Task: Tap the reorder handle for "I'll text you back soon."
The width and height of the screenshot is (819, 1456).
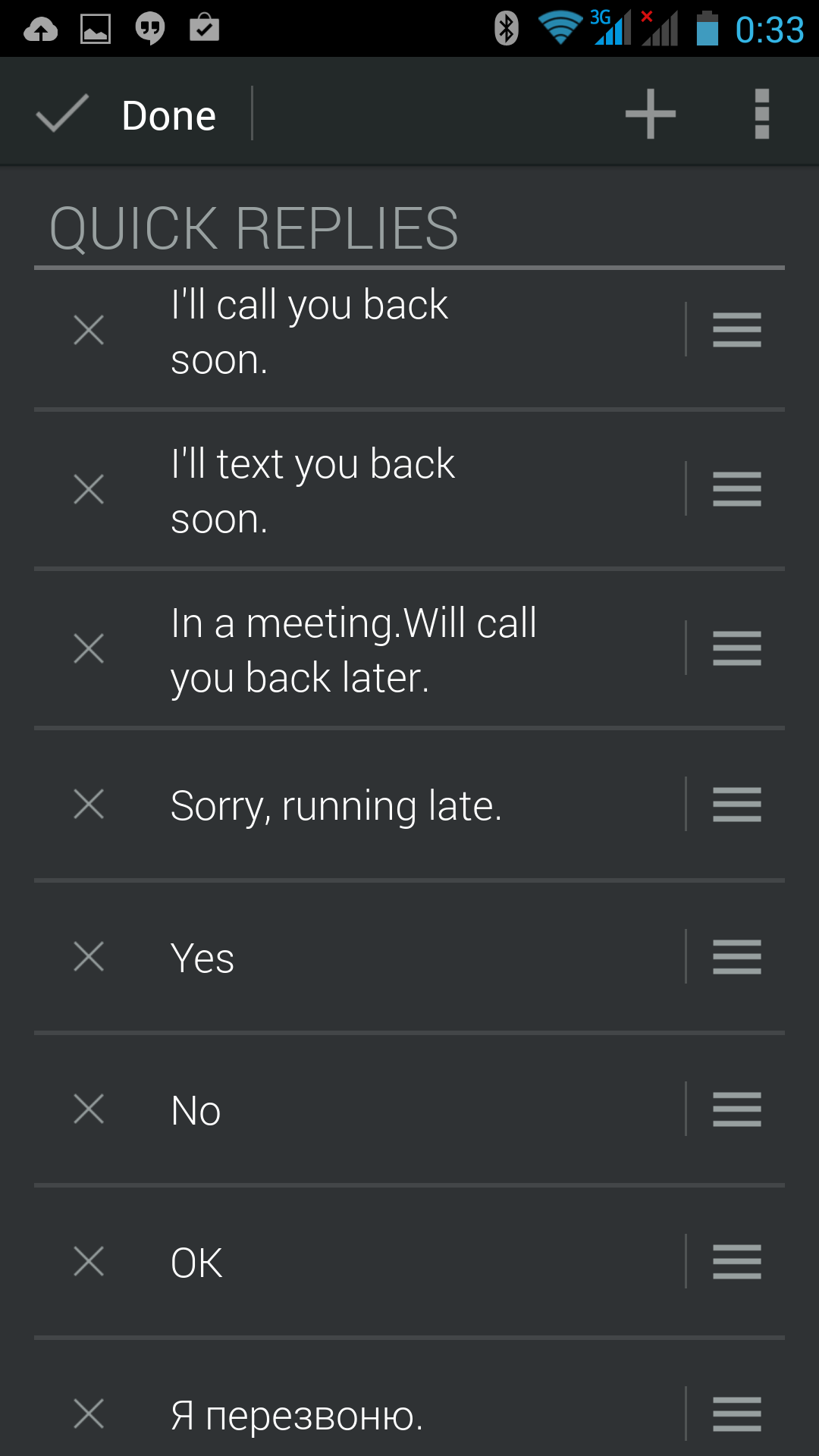Action: coord(736,490)
